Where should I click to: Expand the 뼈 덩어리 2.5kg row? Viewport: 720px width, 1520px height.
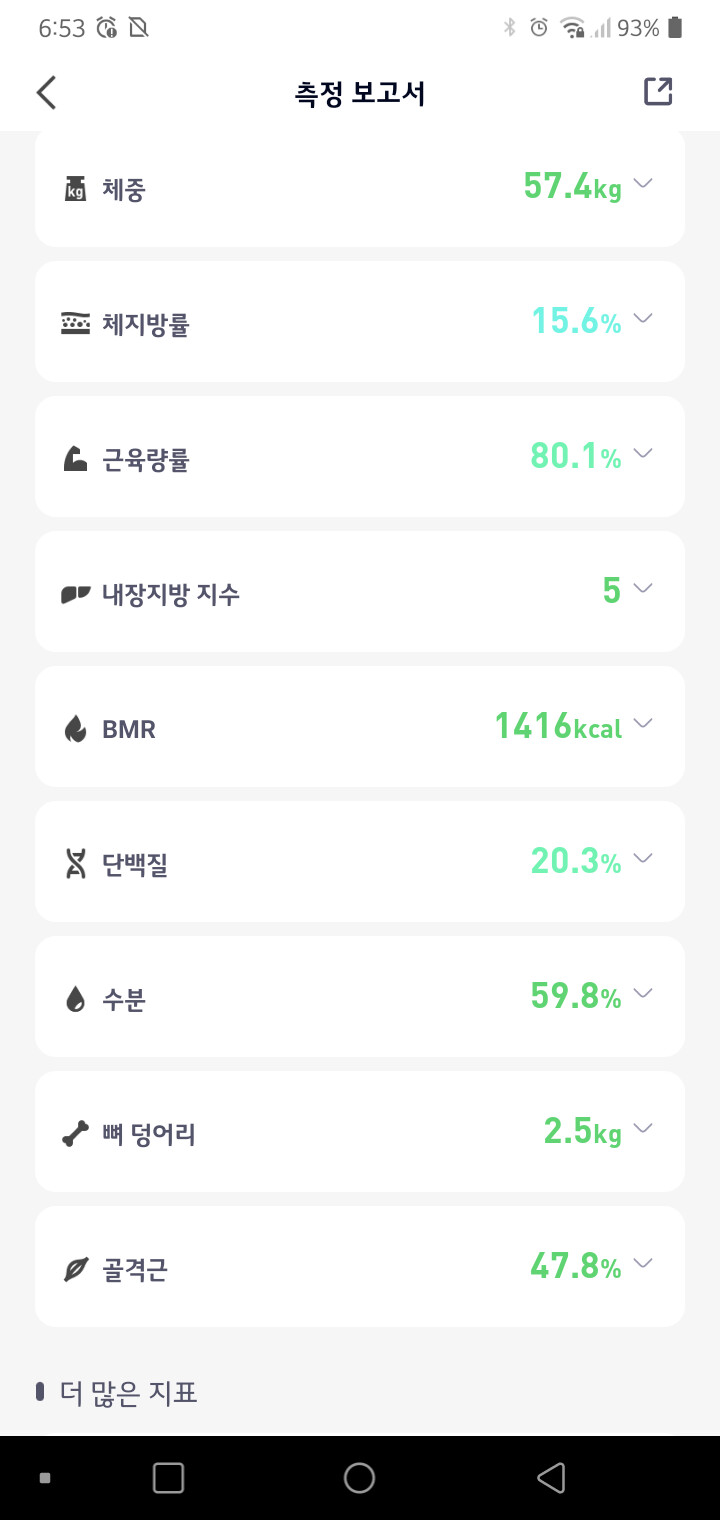click(360, 1132)
